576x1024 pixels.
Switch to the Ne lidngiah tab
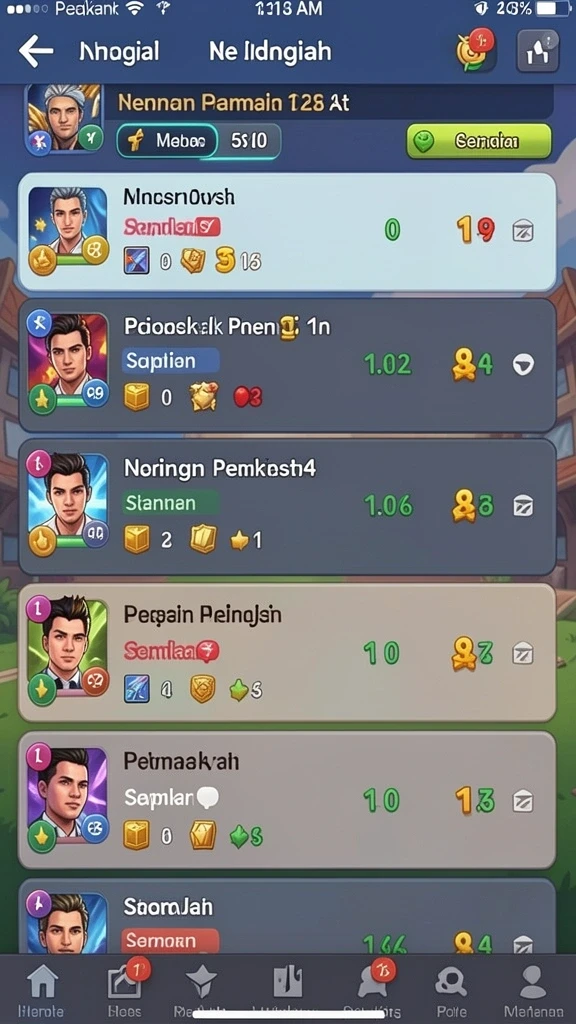270,52
